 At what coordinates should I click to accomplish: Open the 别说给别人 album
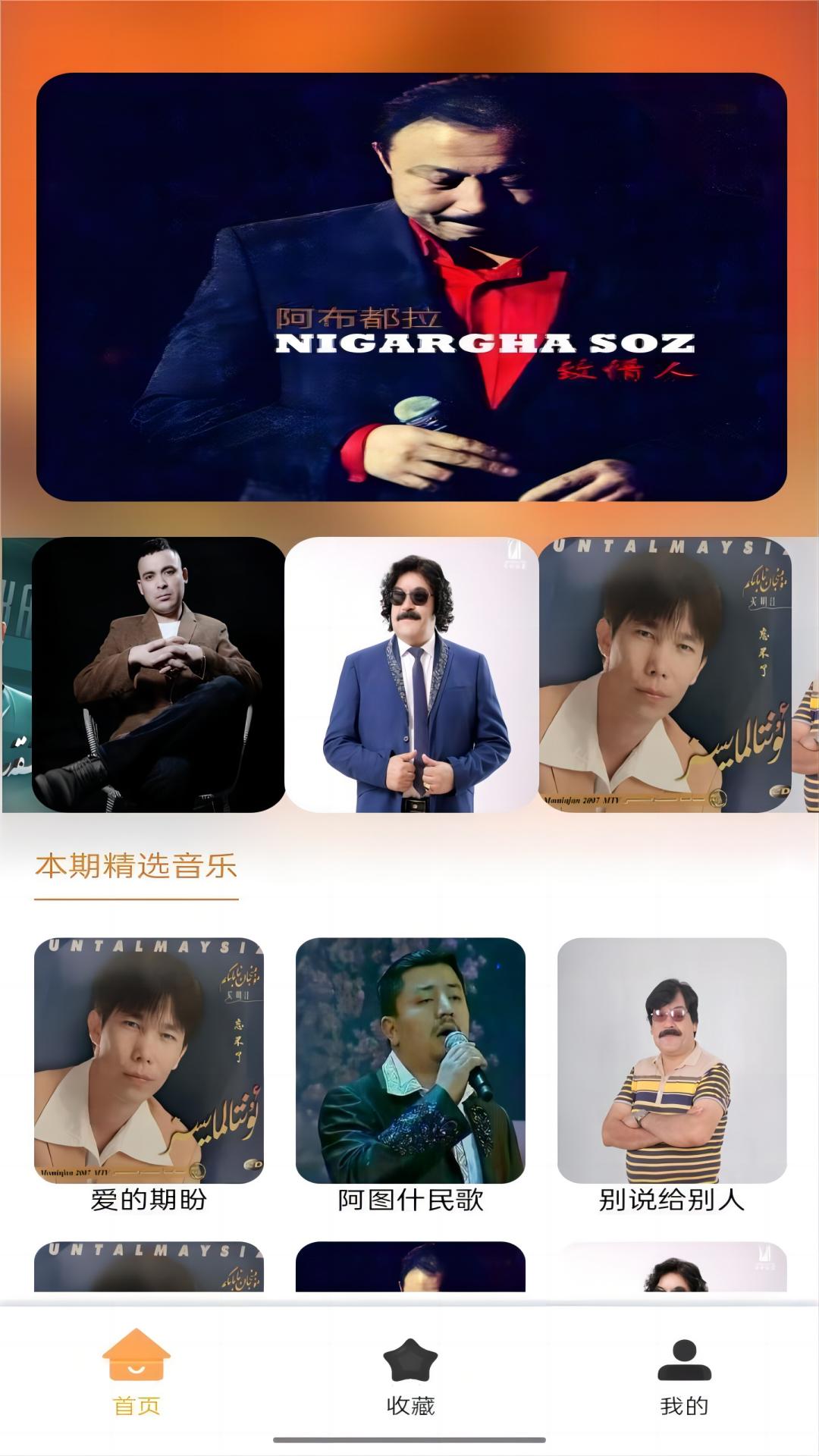pos(672,1076)
